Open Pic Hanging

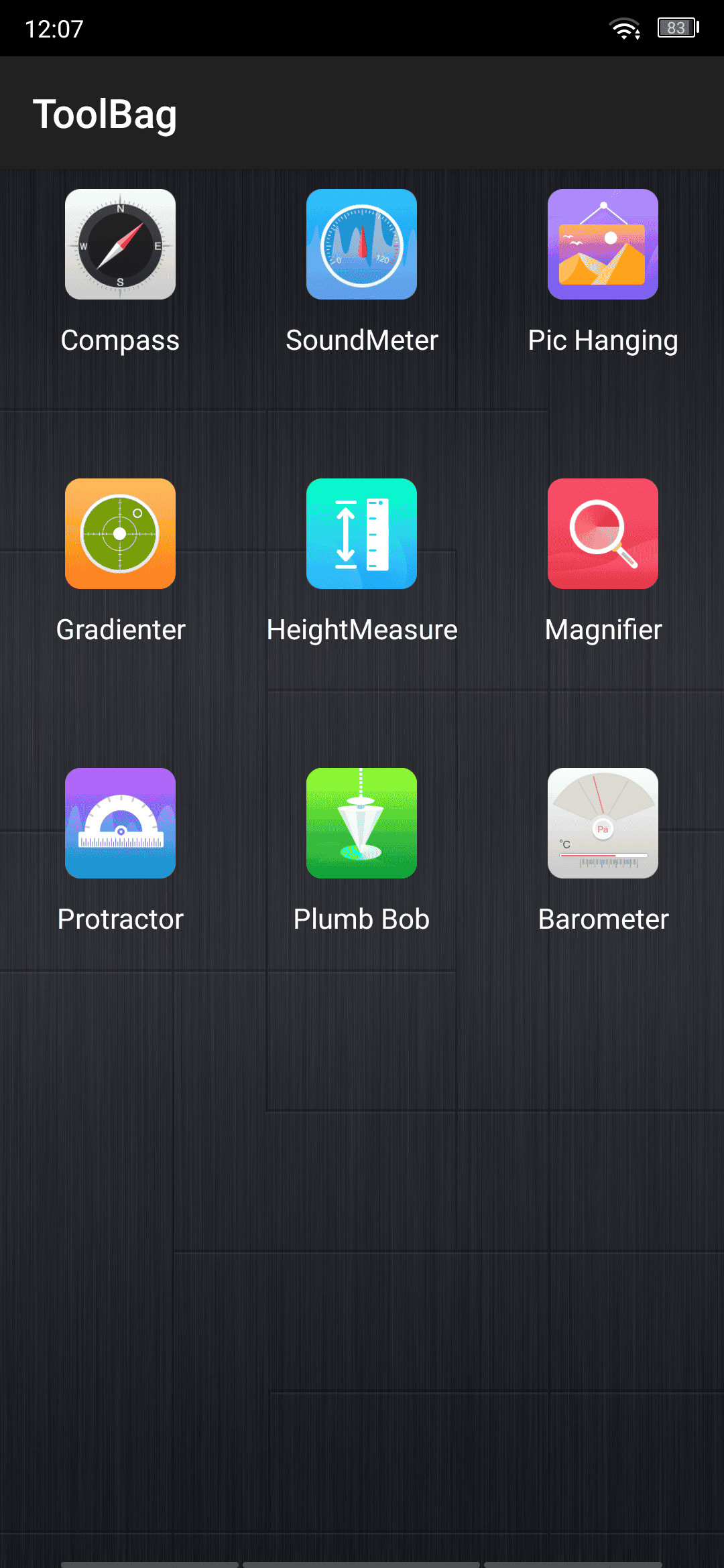[603, 244]
